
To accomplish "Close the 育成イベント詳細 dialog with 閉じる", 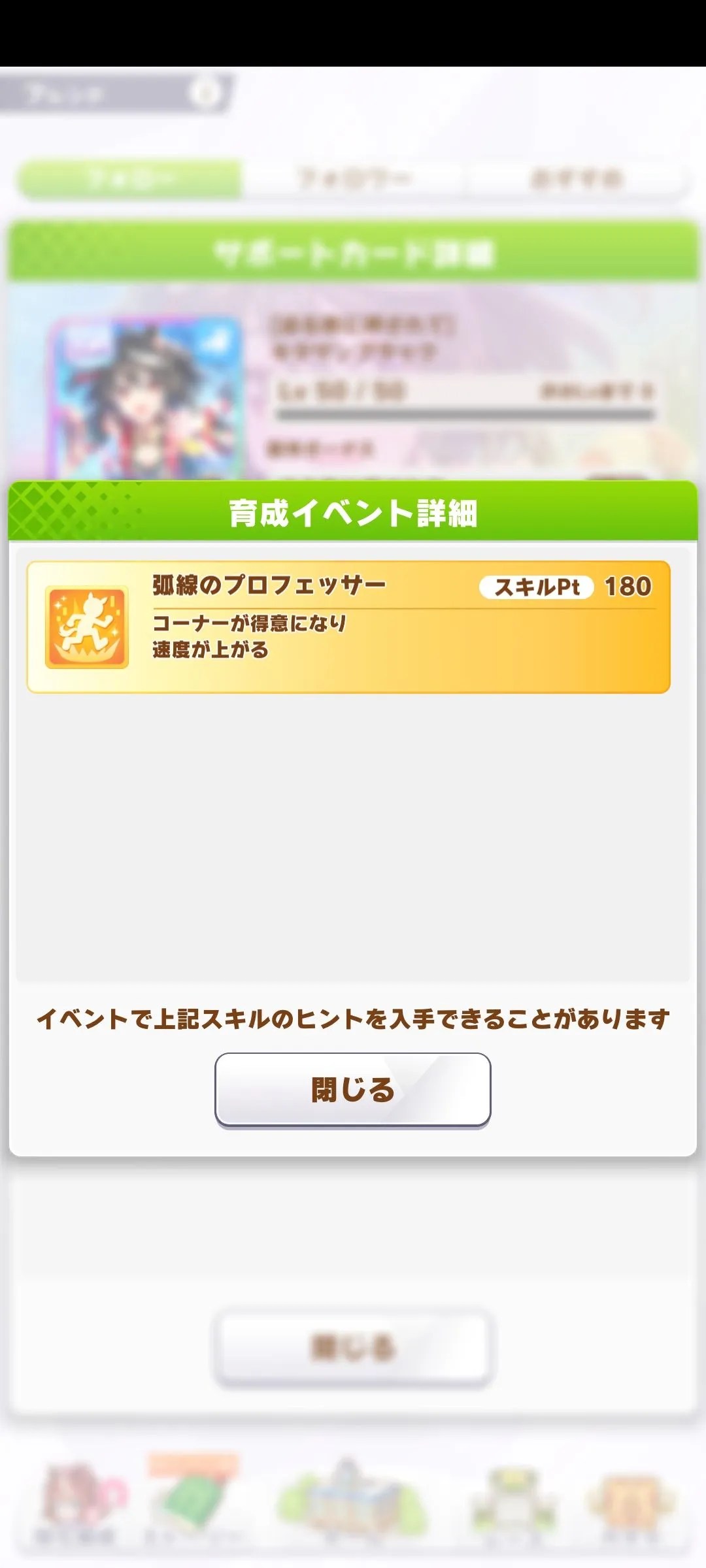I will coord(352,1089).
